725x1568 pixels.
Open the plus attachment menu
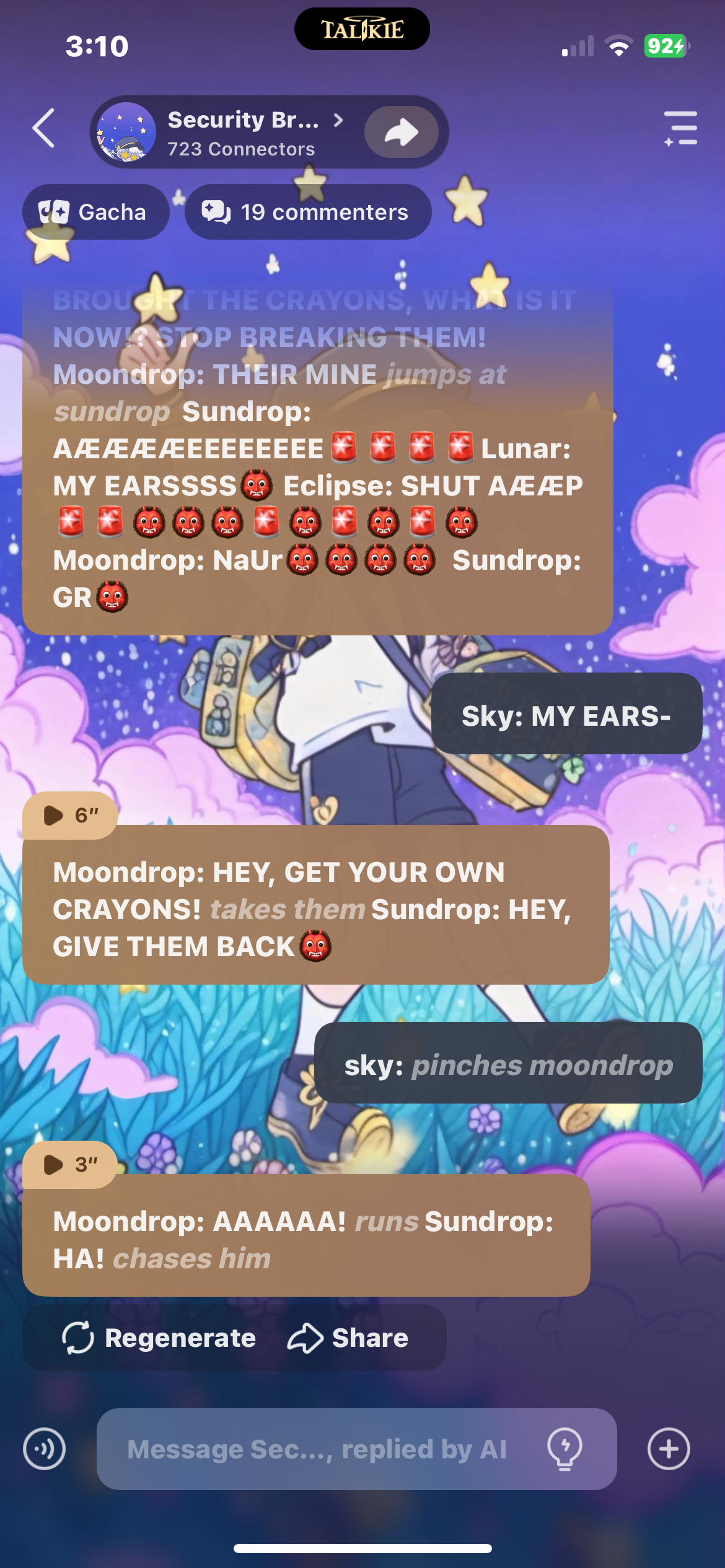[x=669, y=1449]
